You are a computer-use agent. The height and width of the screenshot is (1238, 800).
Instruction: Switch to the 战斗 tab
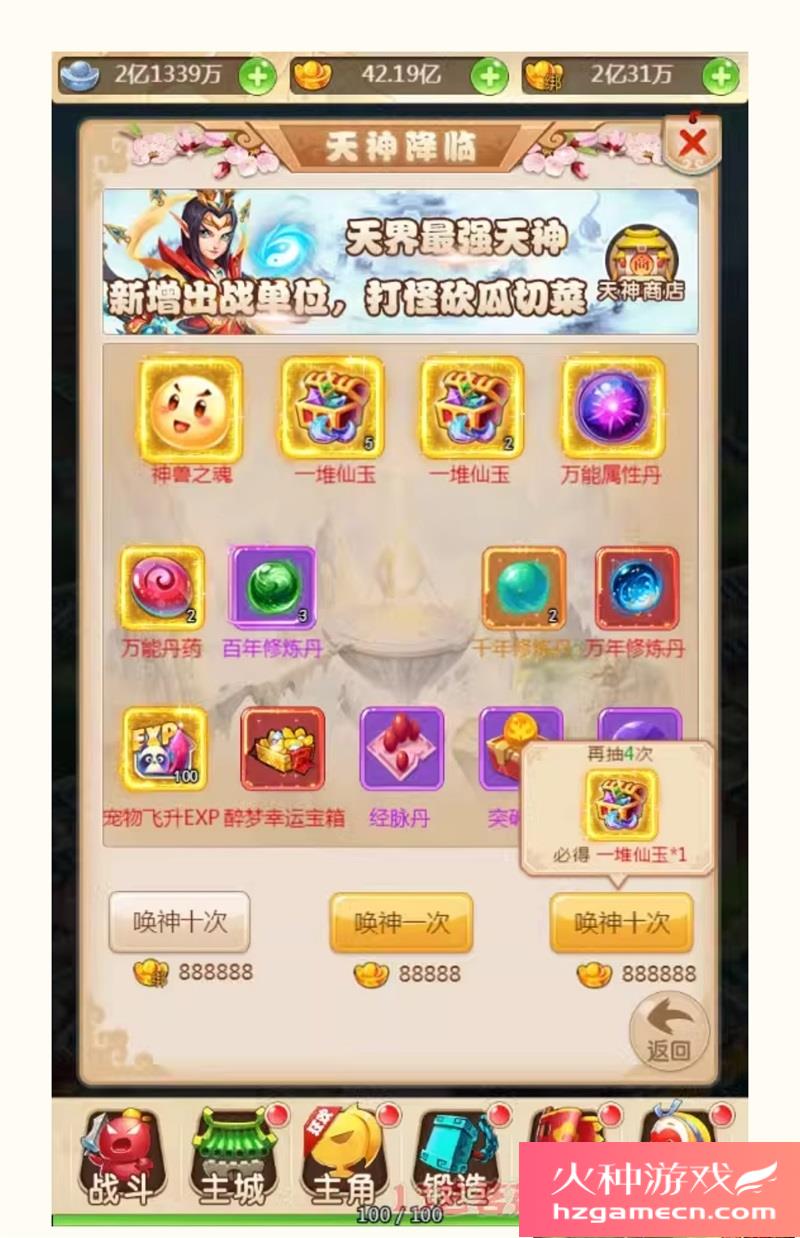[120, 1160]
